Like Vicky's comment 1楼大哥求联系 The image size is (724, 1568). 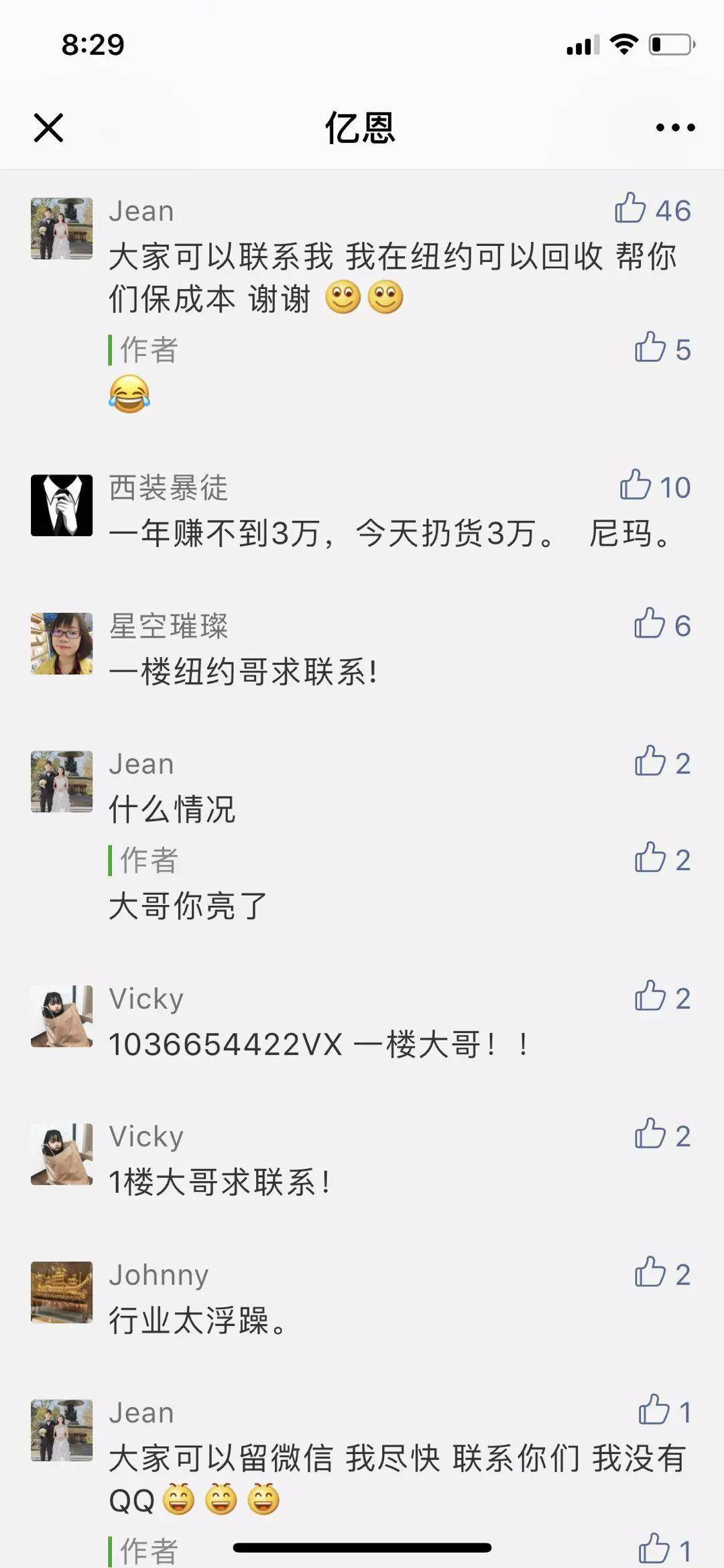click(x=650, y=1135)
